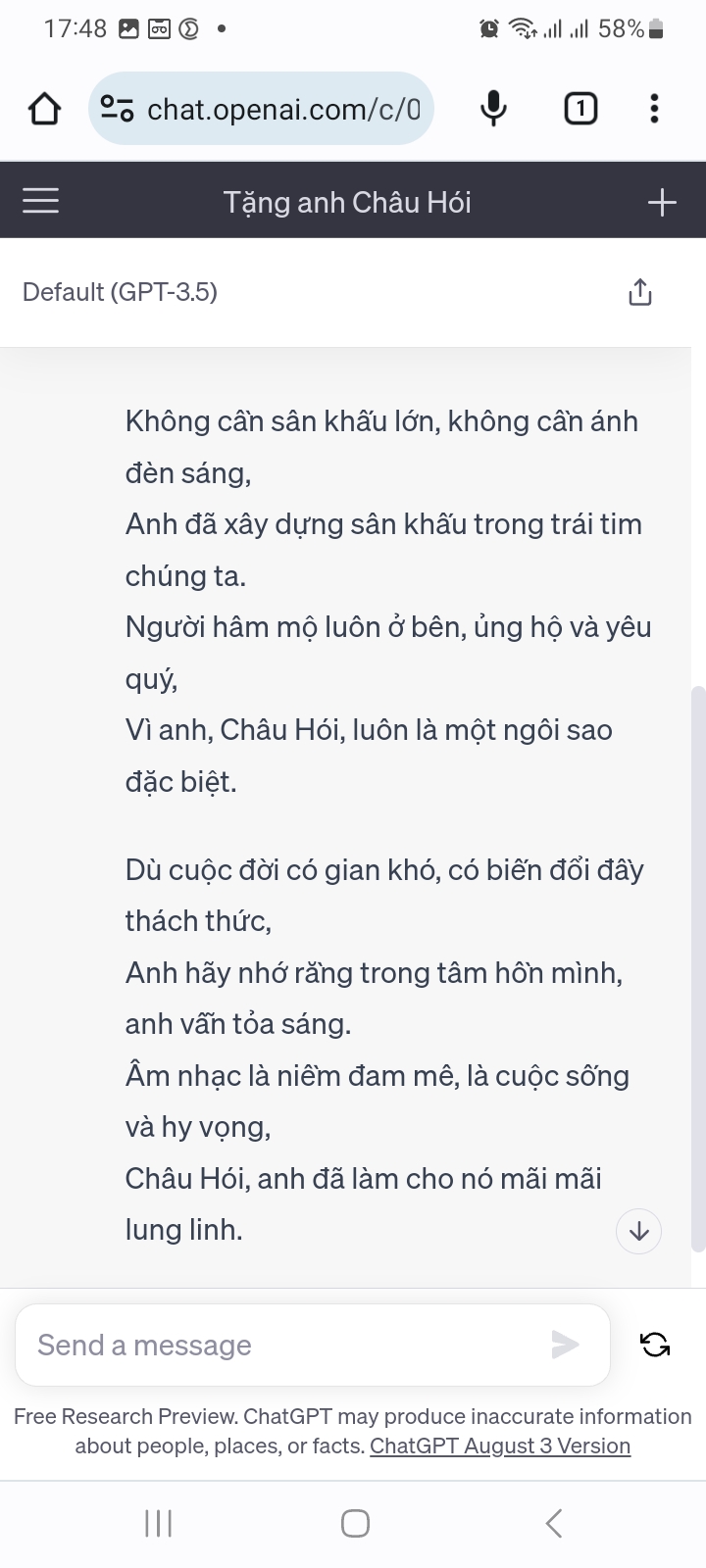This screenshot has width=706, height=1568.
Task: Open the tab switcher
Action: tap(580, 109)
